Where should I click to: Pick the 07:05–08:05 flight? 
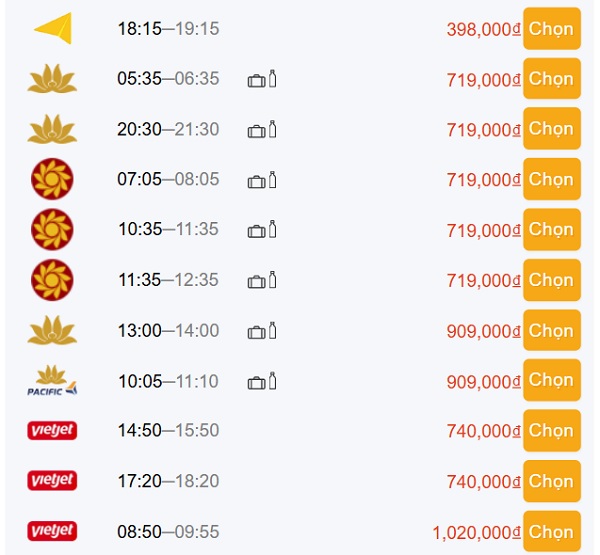click(x=551, y=180)
